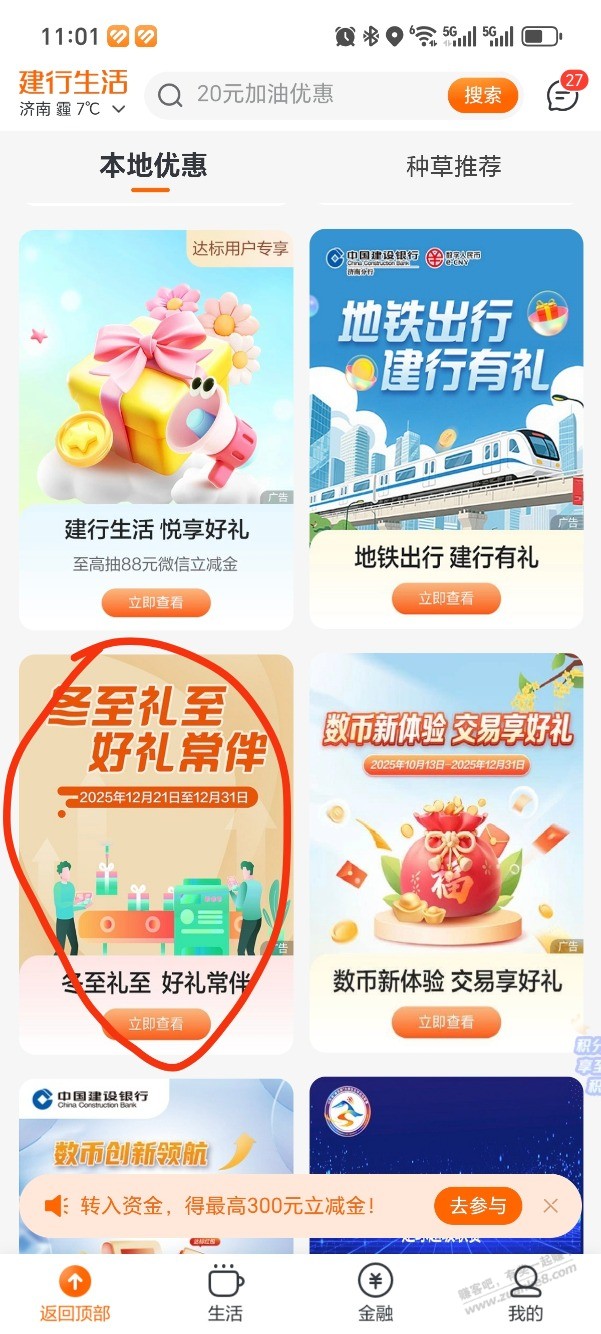Screen dimensions: 601x1334
Task: Tap the orange 搜索 button
Action: pos(483,95)
